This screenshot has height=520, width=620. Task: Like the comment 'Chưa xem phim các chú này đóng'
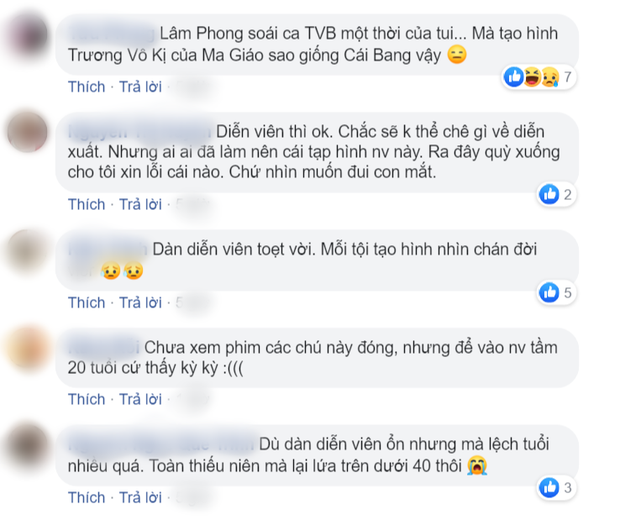coord(85,399)
